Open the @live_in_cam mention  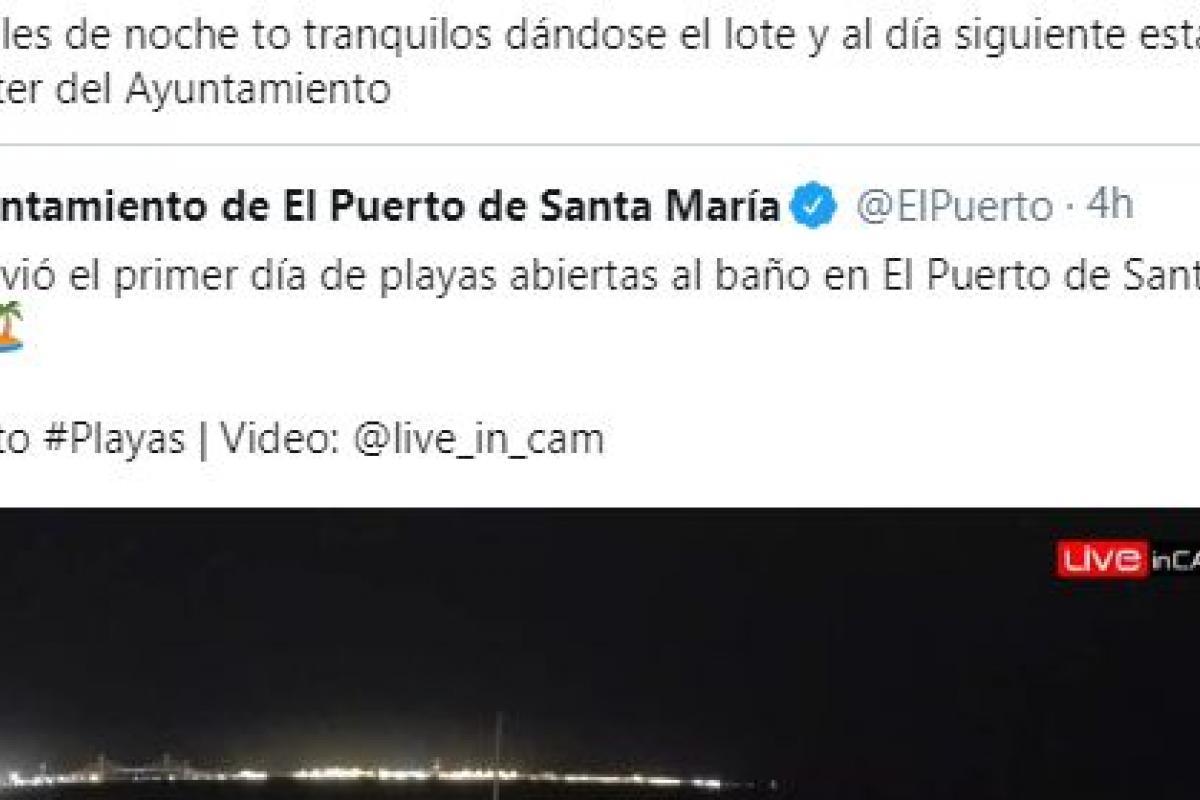[x=479, y=439]
